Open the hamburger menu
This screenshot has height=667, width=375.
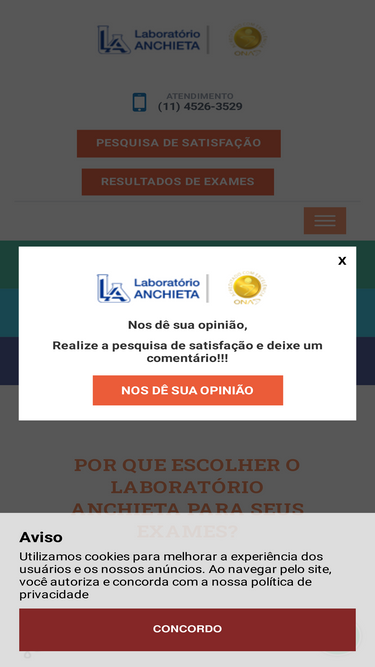(325, 220)
